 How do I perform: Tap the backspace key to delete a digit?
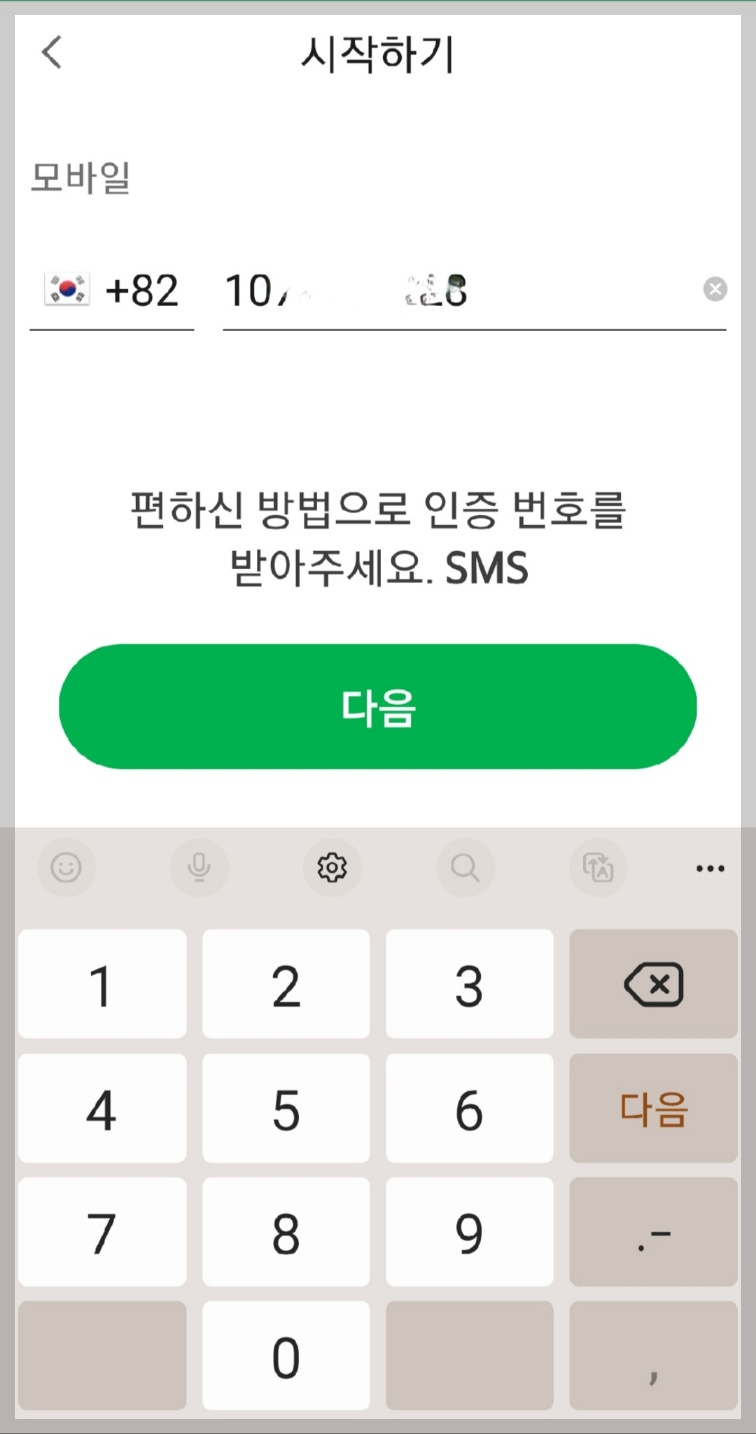653,984
